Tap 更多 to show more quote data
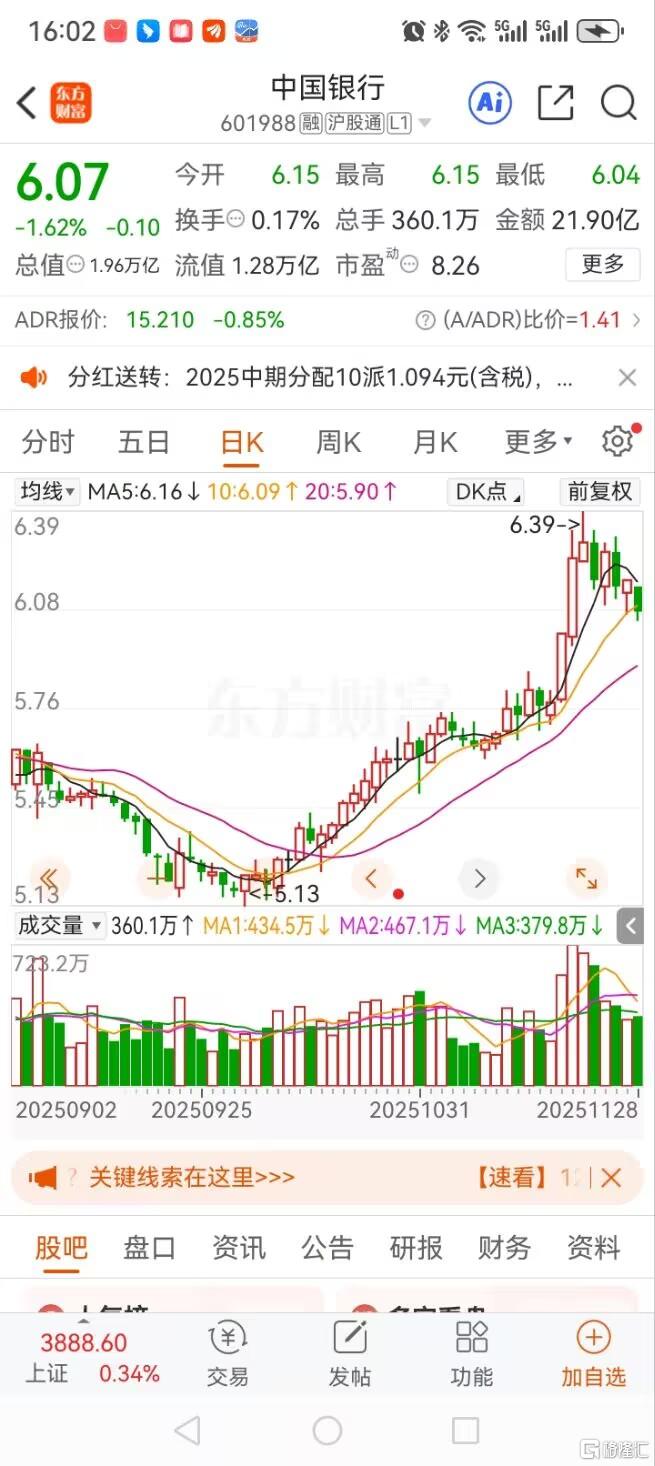Image resolution: width=655 pixels, height=1466 pixels. [602, 264]
